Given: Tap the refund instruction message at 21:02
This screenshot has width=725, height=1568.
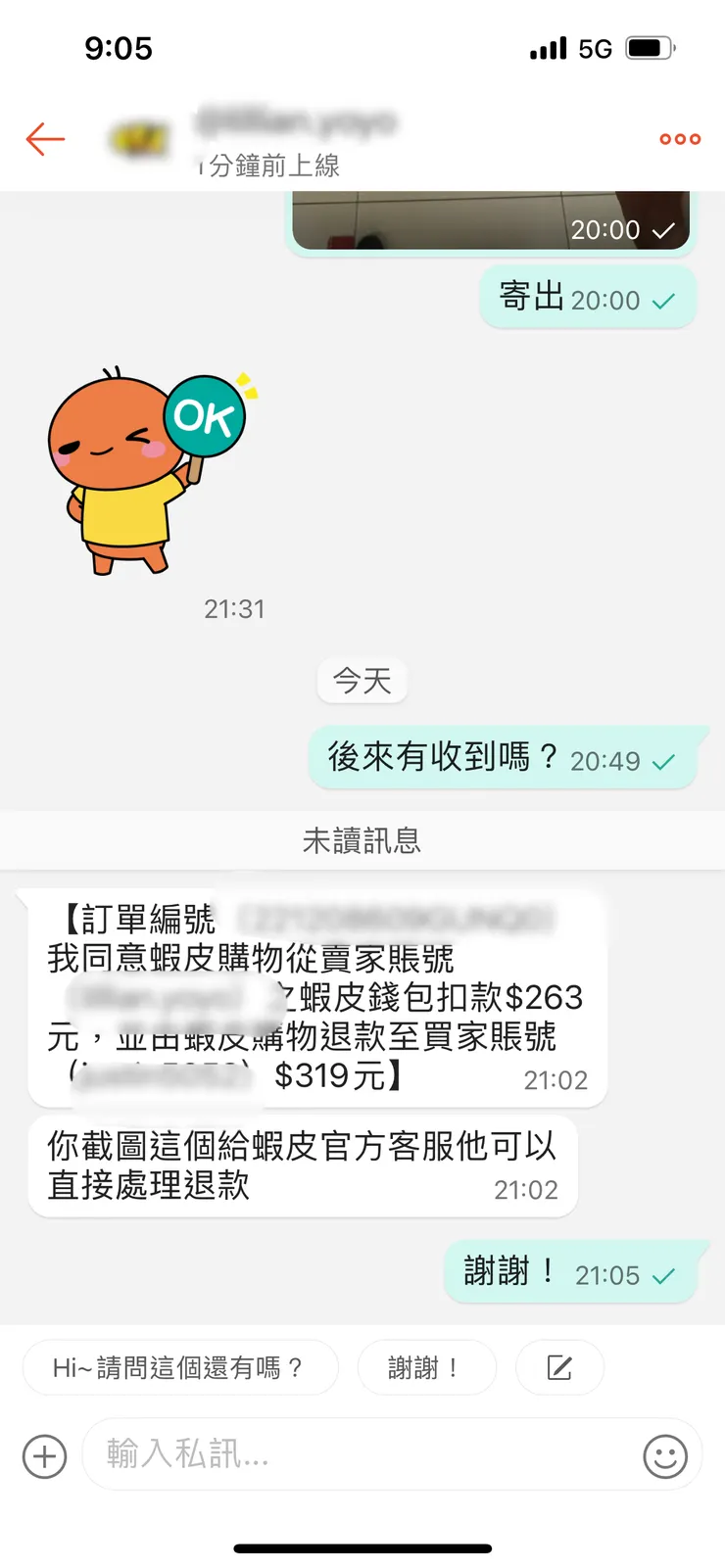Looking at the screenshot, I should click(x=294, y=1165).
